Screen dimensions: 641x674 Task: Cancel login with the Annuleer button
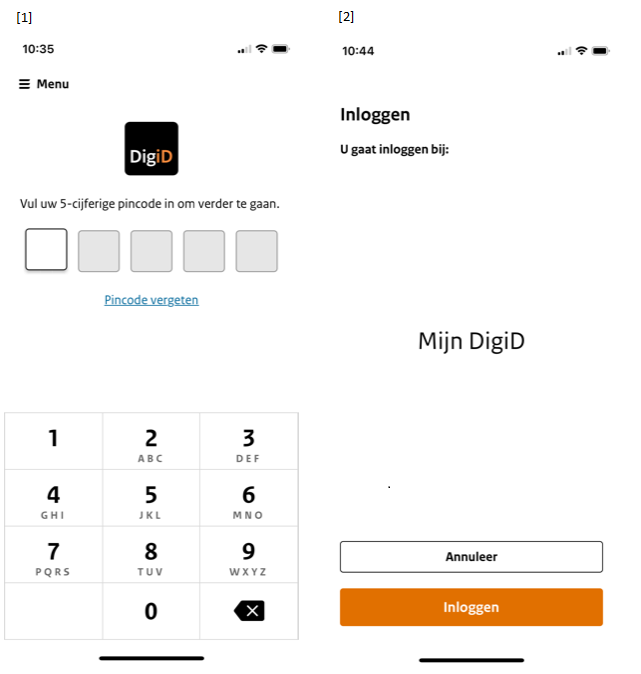[471, 557]
